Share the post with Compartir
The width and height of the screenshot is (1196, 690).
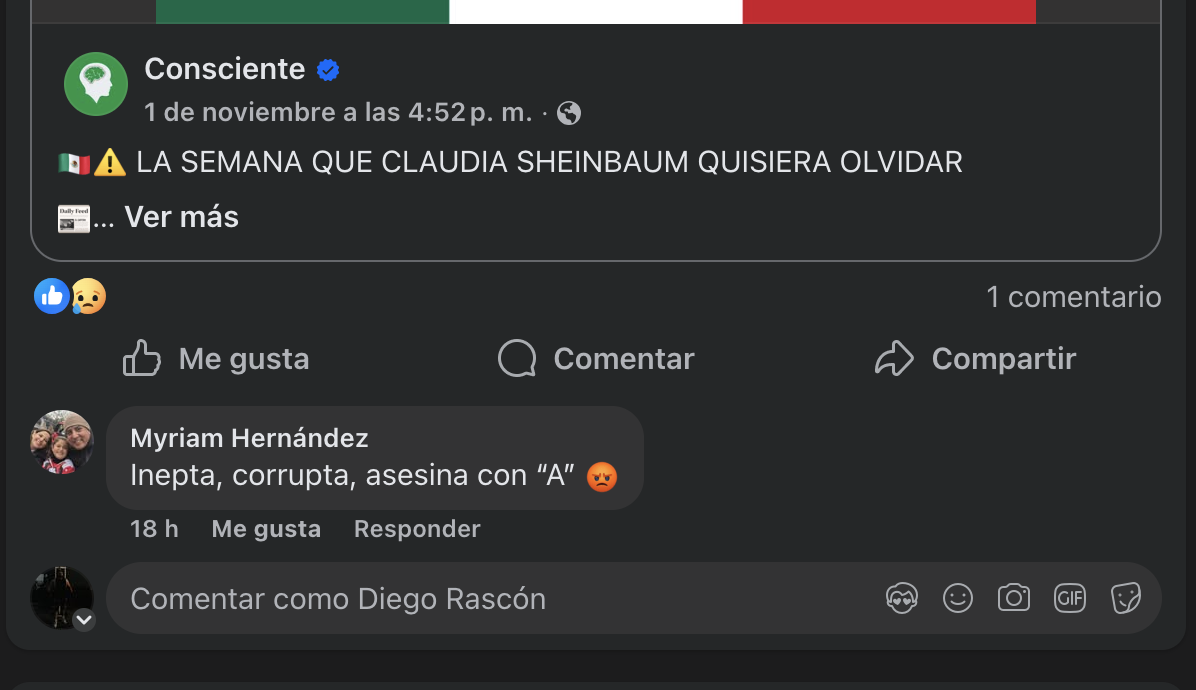click(x=975, y=359)
